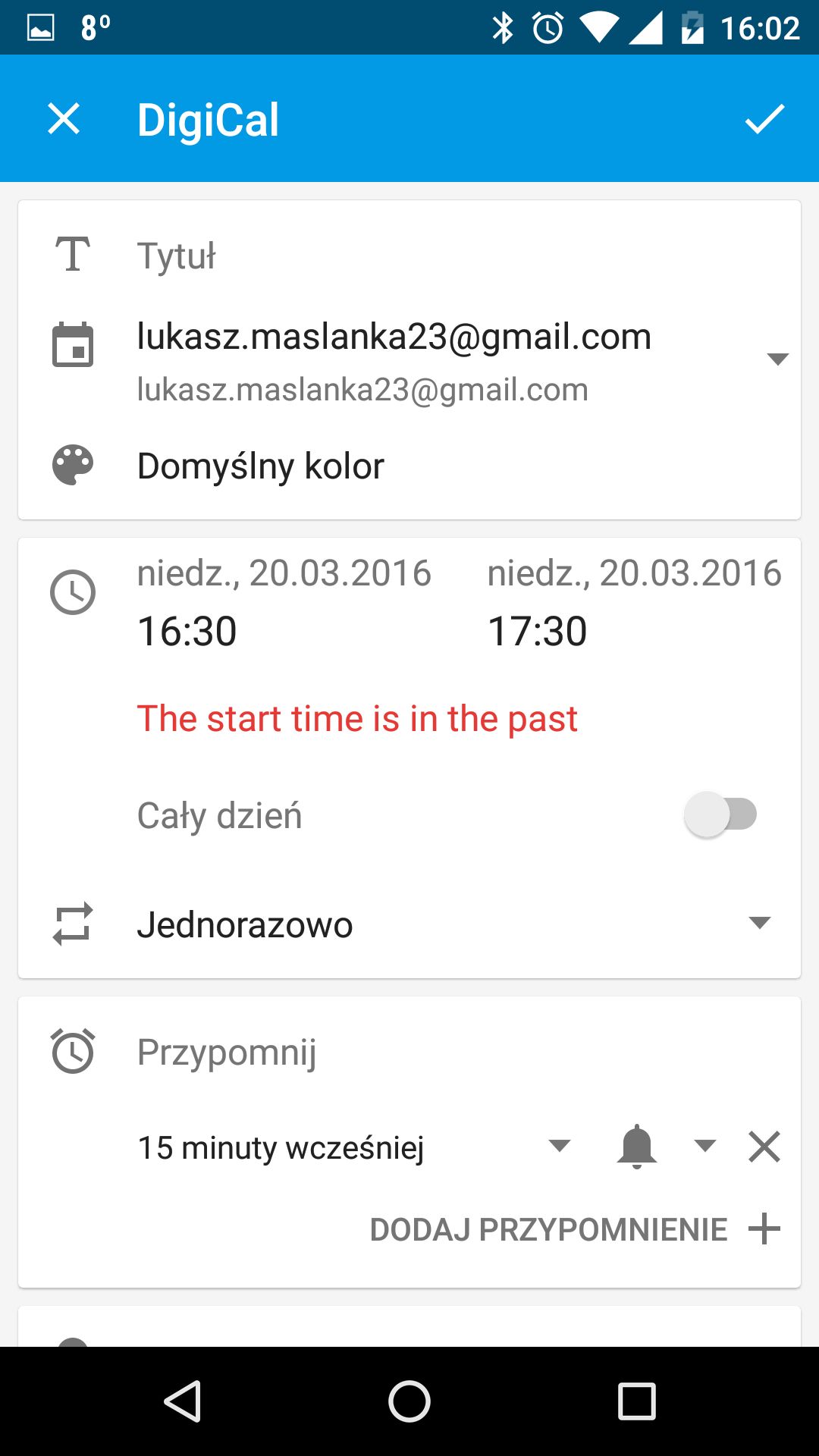
Task: Save the event with the checkmark
Action: (x=764, y=119)
